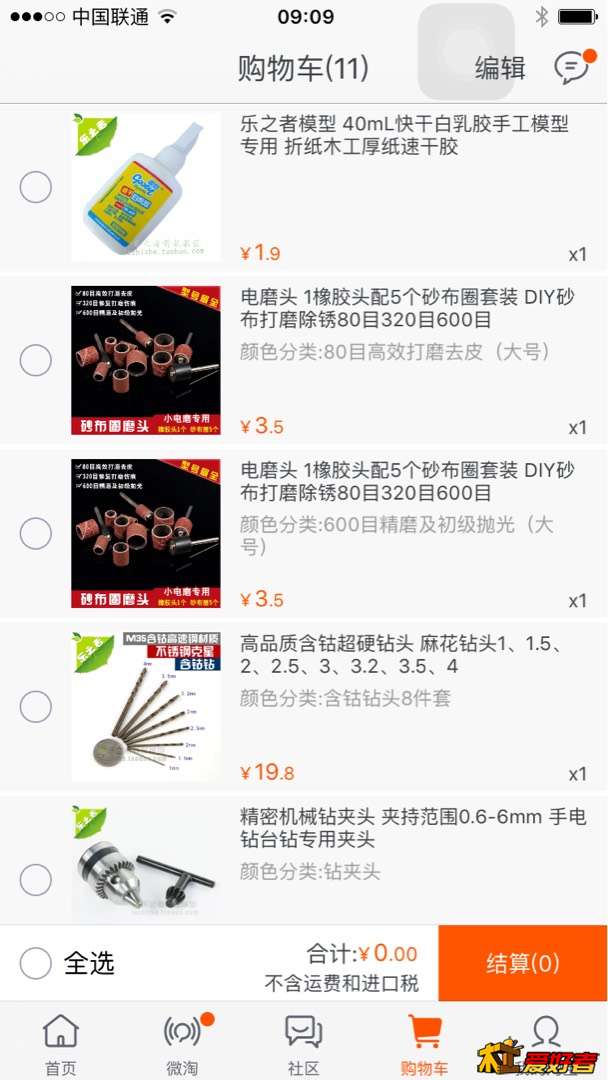Select the 600目精磨及初级抛光 sanding item
The image size is (608, 1080).
point(36,534)
